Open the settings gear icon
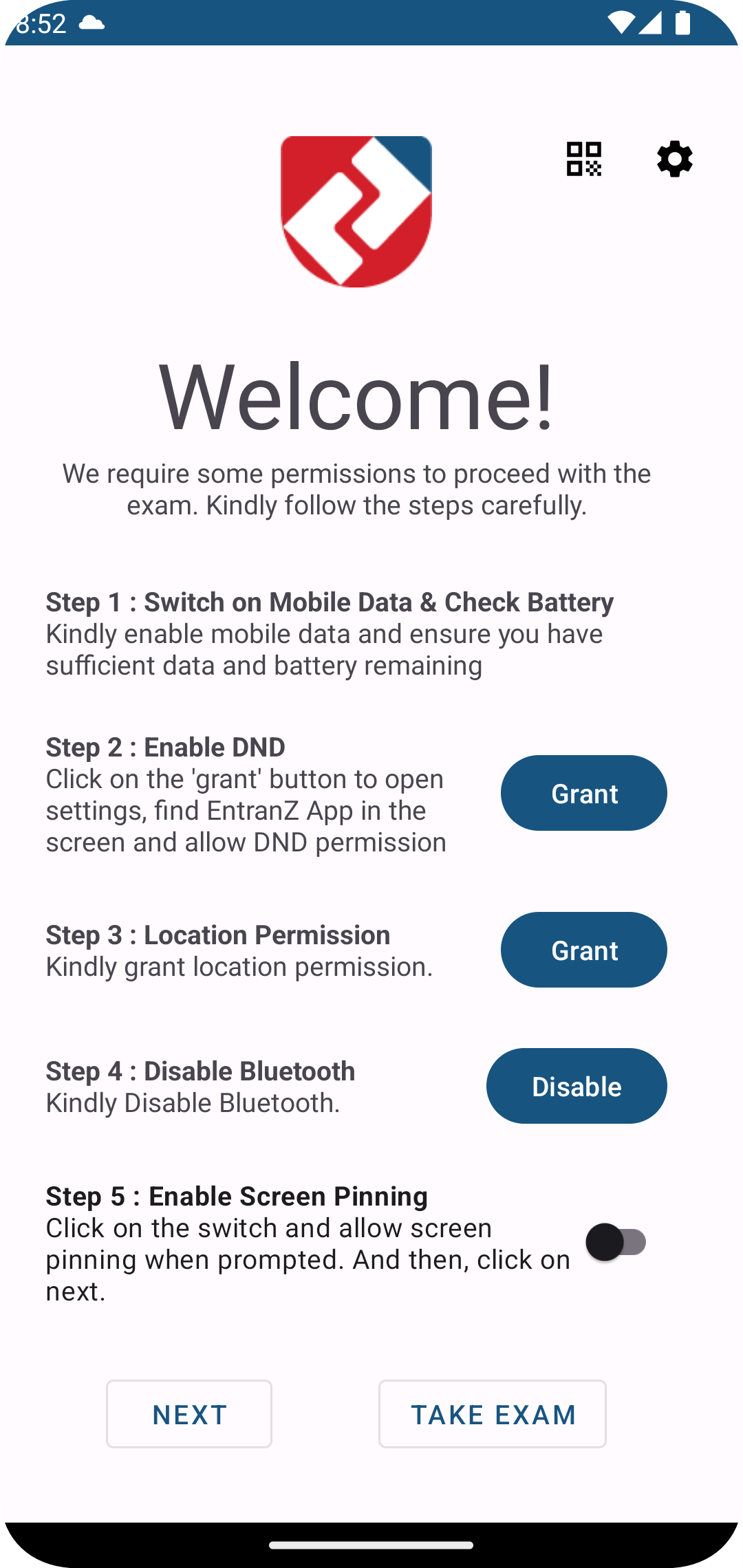The width and height of the screenshot is (743, 1568). (674, 159)
